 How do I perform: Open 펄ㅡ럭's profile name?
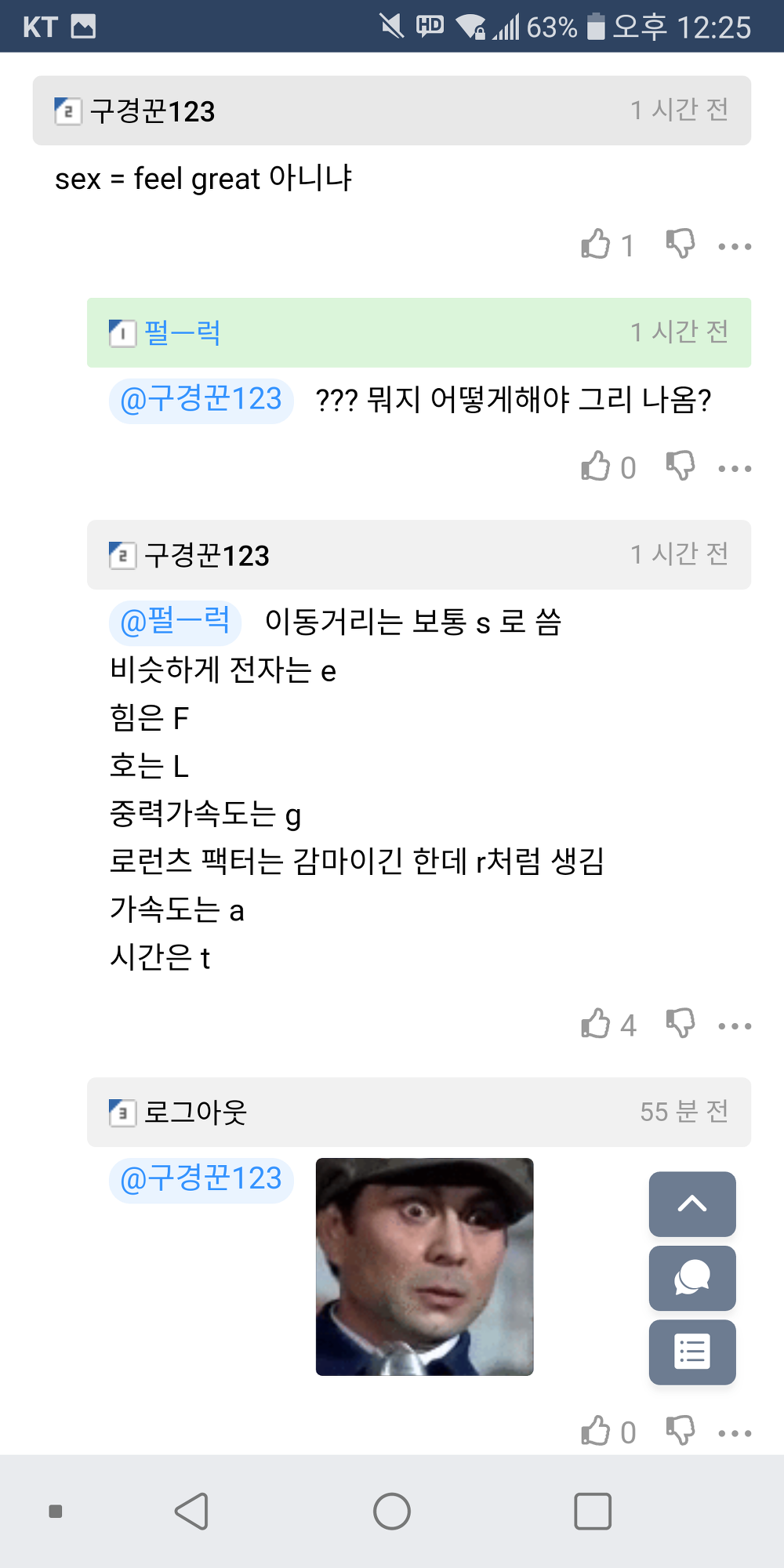[x=182, y=333]
